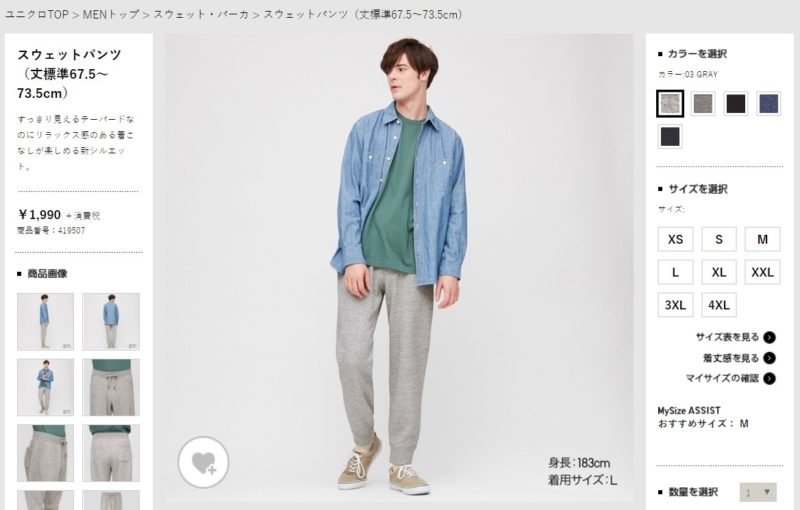The width and height of the screenshot is (800, 510).
Task: Pick size XL
Action: point(718,272)
